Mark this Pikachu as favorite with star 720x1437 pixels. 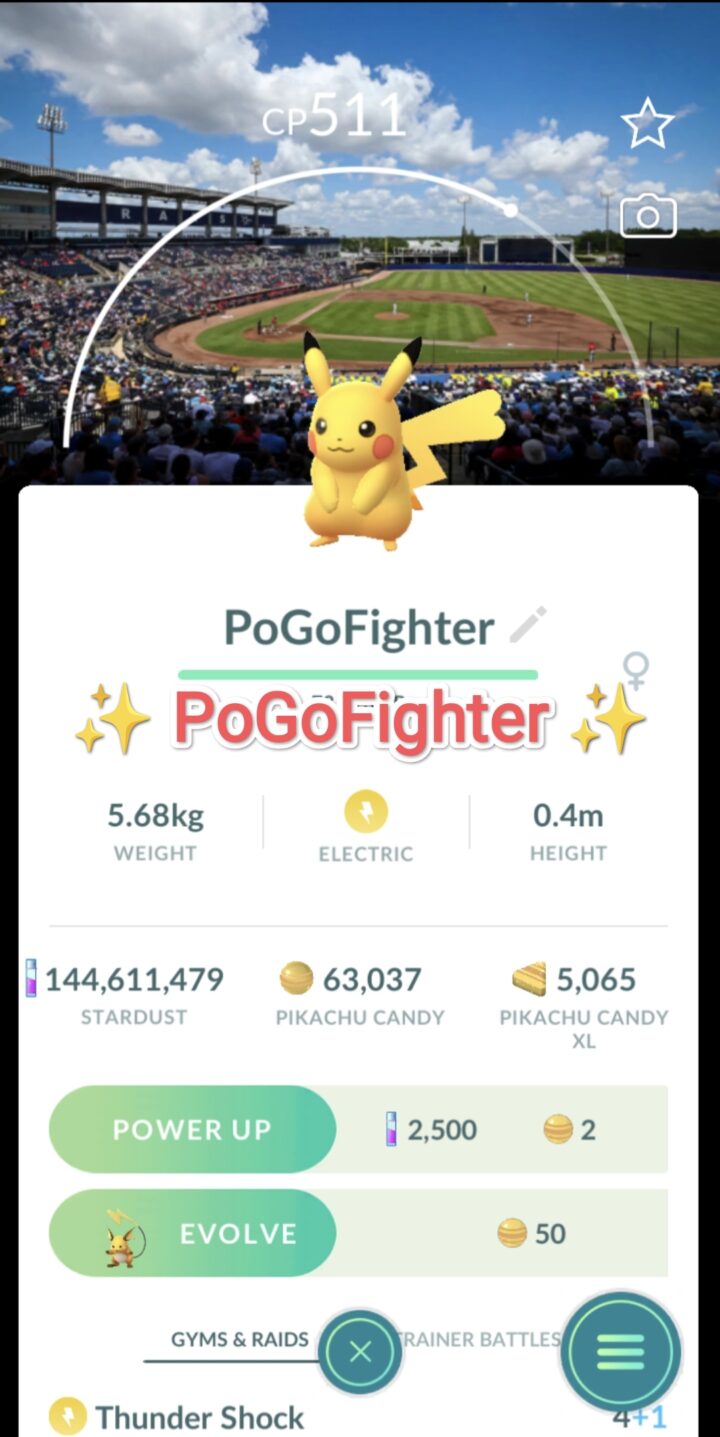pos(647,123)
